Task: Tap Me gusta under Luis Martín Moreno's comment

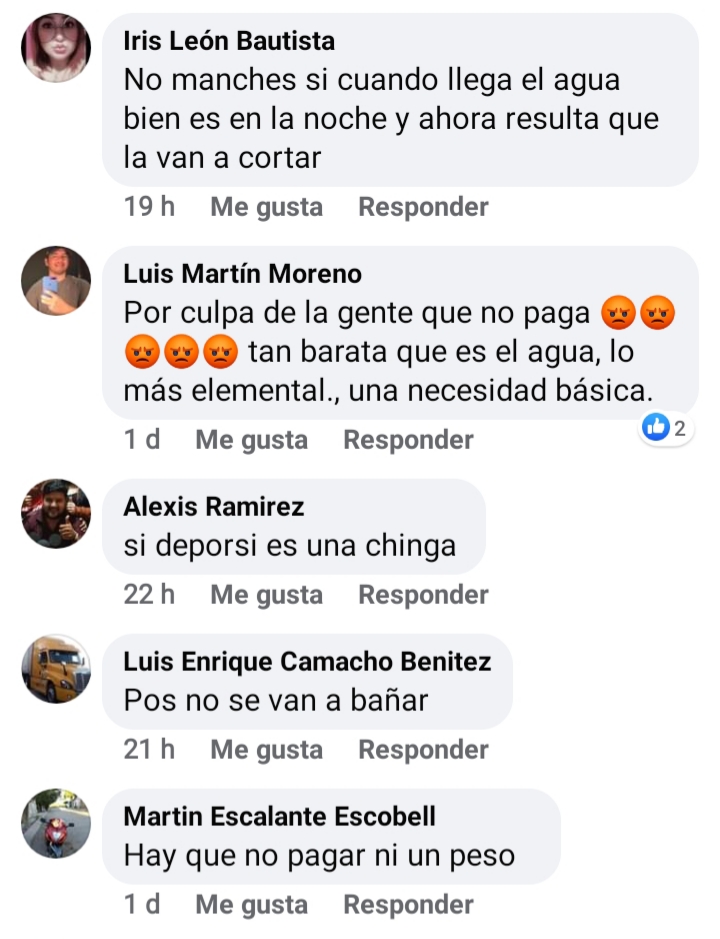Action: point(251,440)
